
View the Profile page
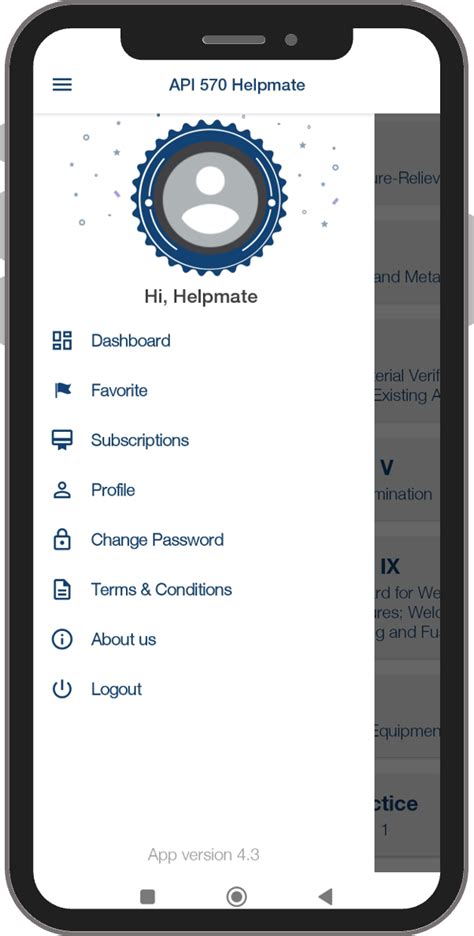click(x=203, y=490)
